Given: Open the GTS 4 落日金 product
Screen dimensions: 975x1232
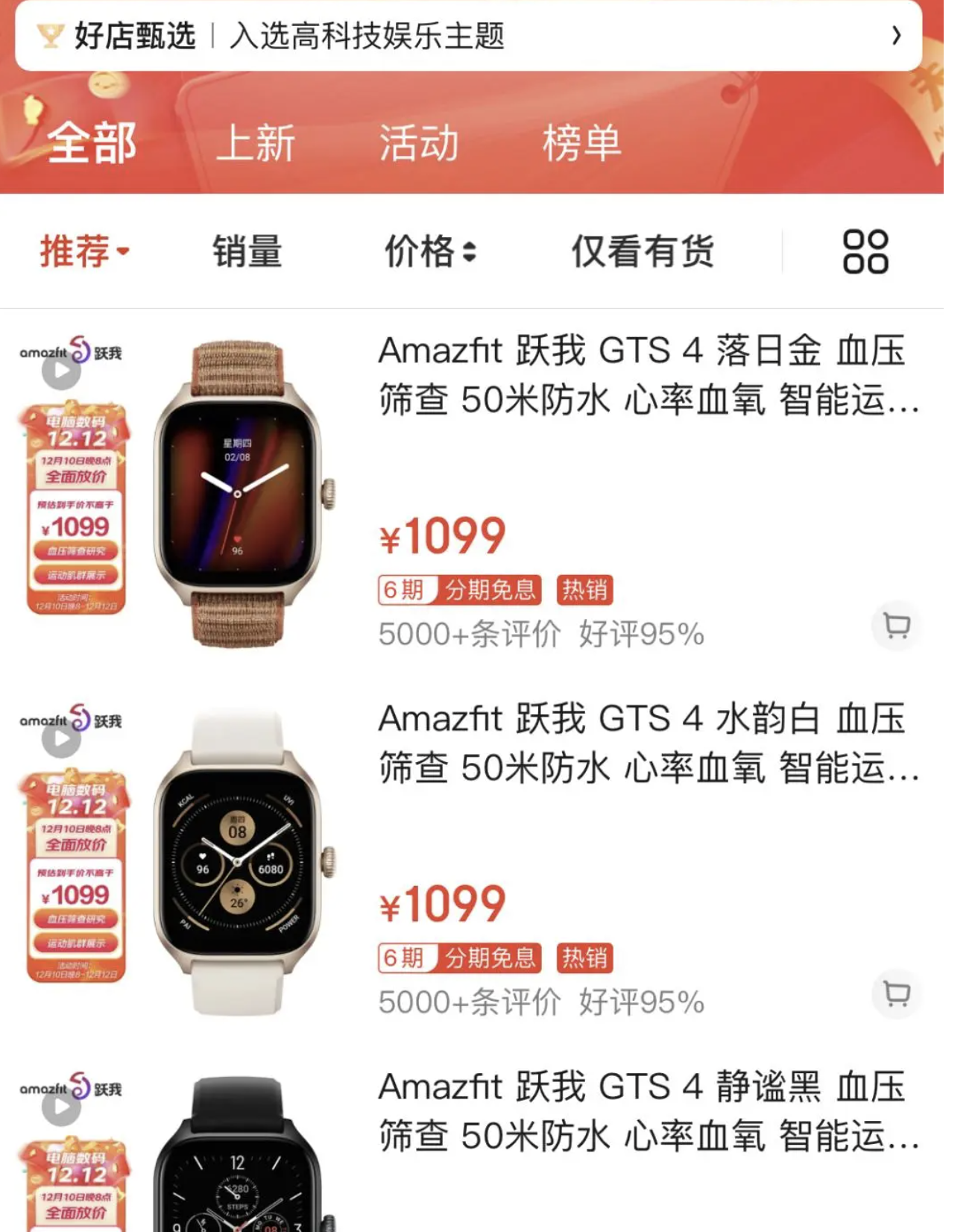Looking at the screenshot, I should [641, 376].
